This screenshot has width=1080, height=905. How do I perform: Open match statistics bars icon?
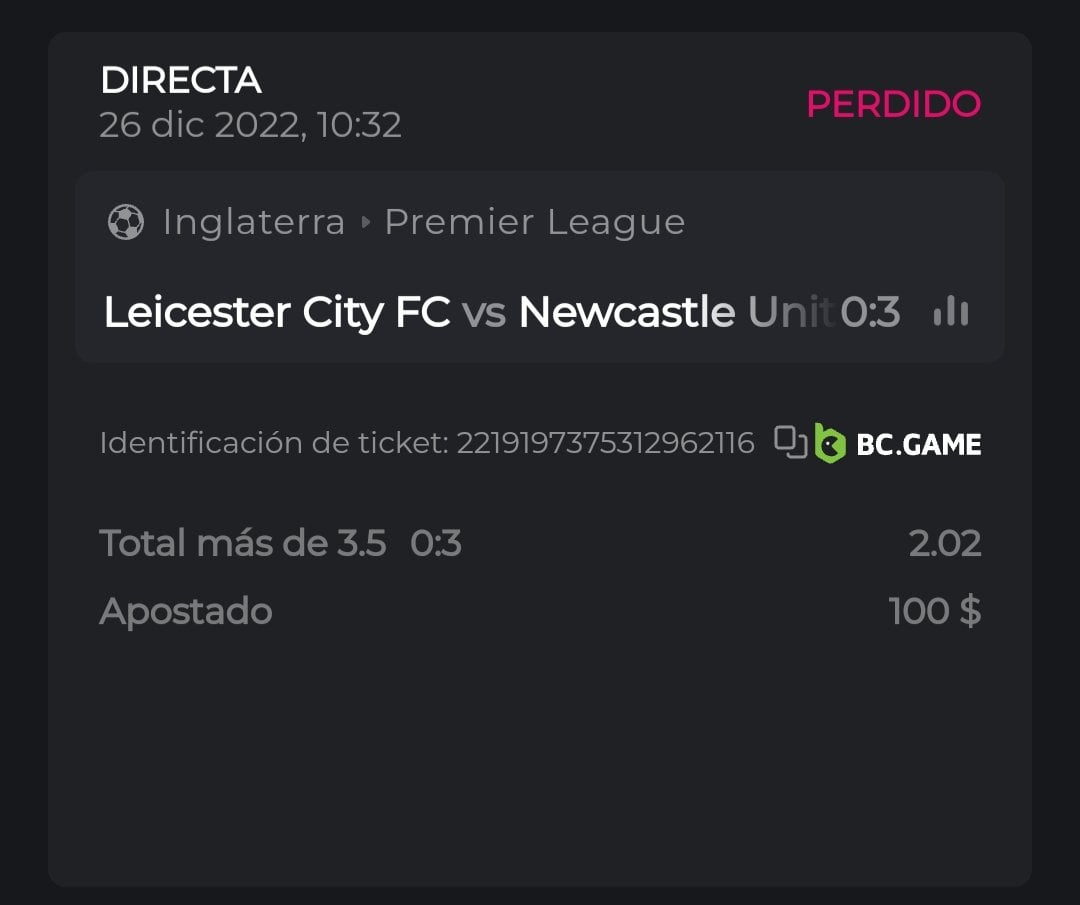pyautogui.click(x=950, y=312)
